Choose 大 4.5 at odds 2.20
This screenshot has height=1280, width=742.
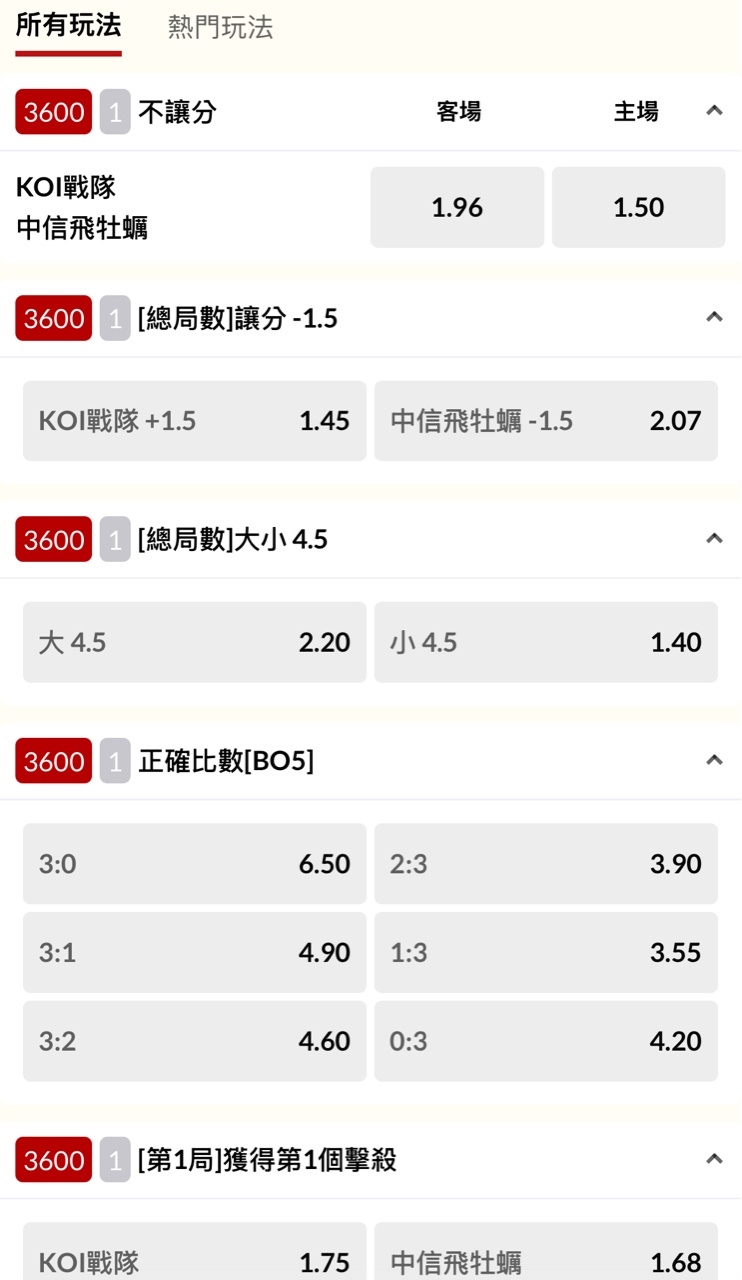194,642
